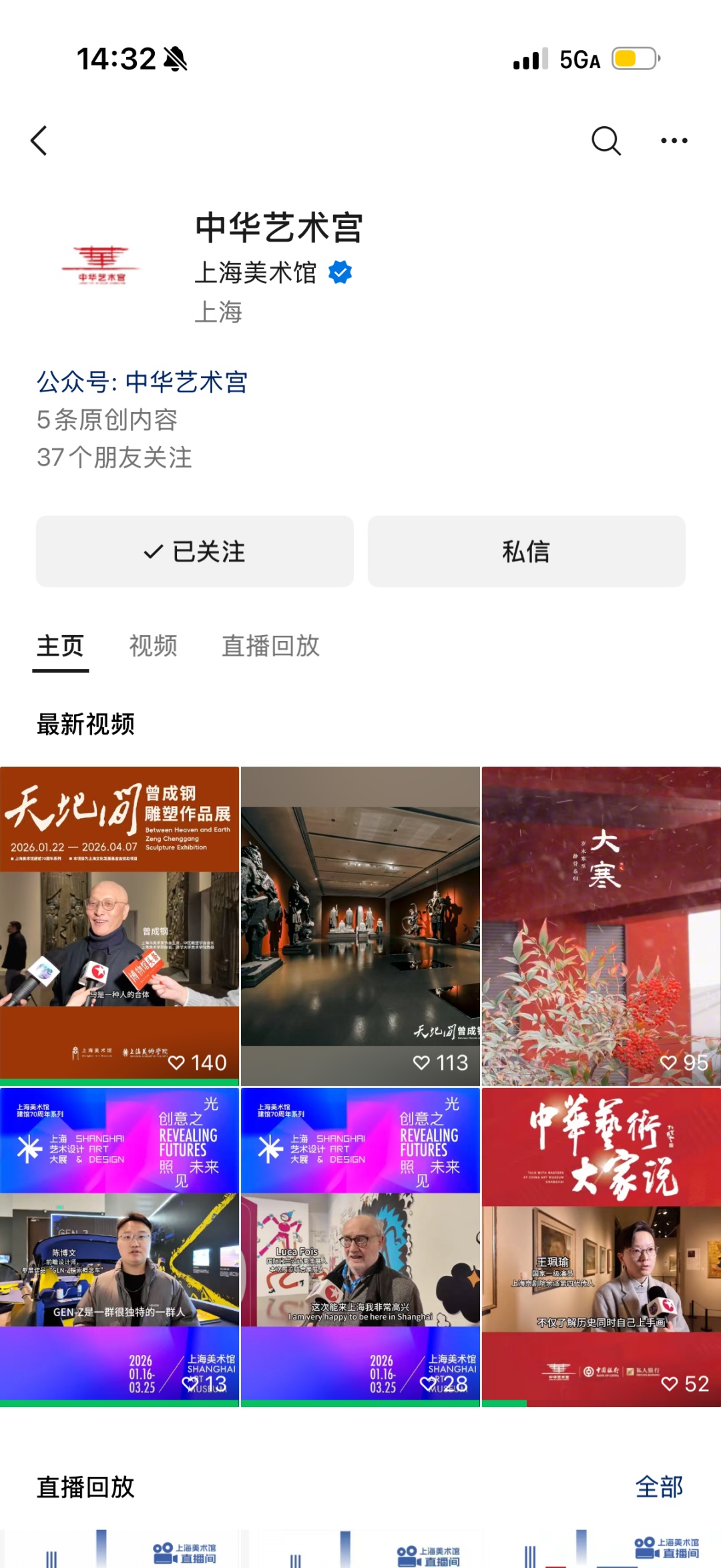Open the Luca Fois interview video

point(360,1246)
